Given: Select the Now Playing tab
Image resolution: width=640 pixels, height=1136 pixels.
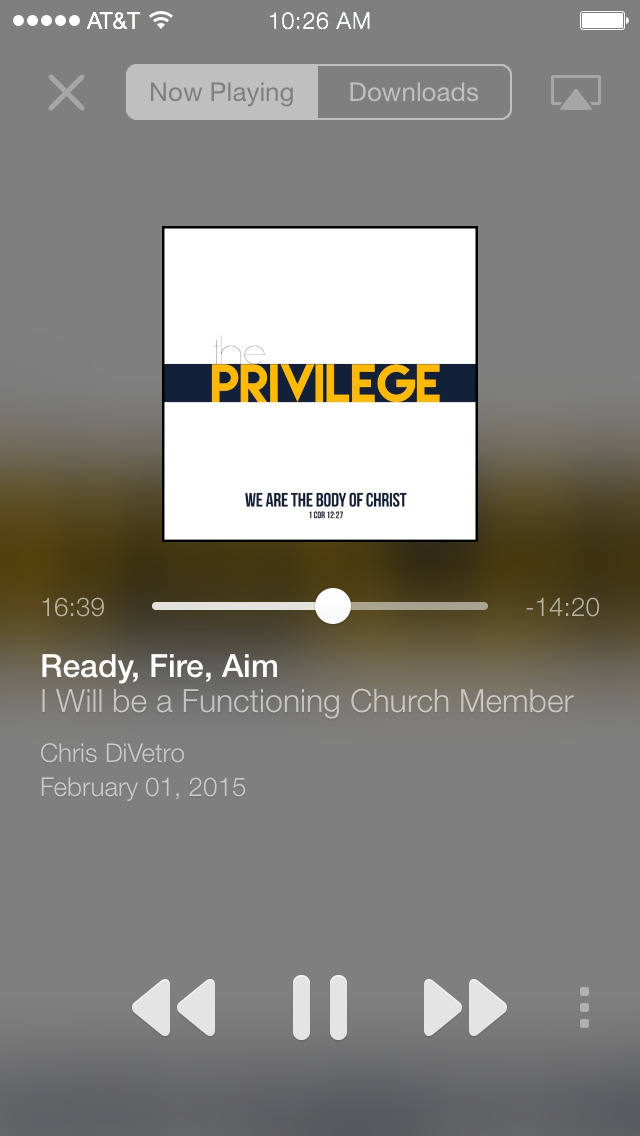Looking at the screenshot, I should click(222, 92).
